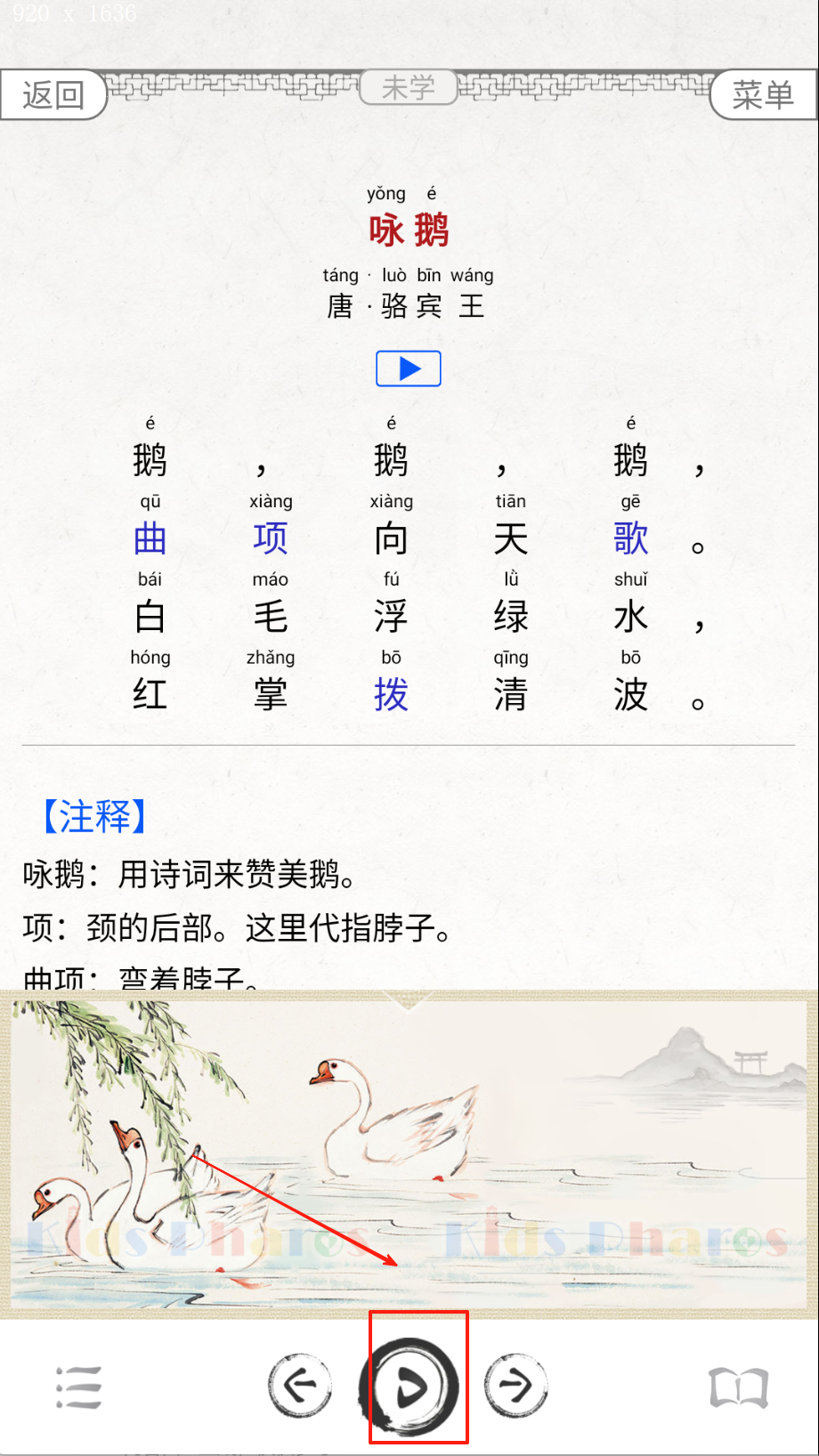Image resolution: width=819 pixels, height=1456 pixels.
Task: Tap the blue word 歌 for its annotation
Action: point(630,538)
